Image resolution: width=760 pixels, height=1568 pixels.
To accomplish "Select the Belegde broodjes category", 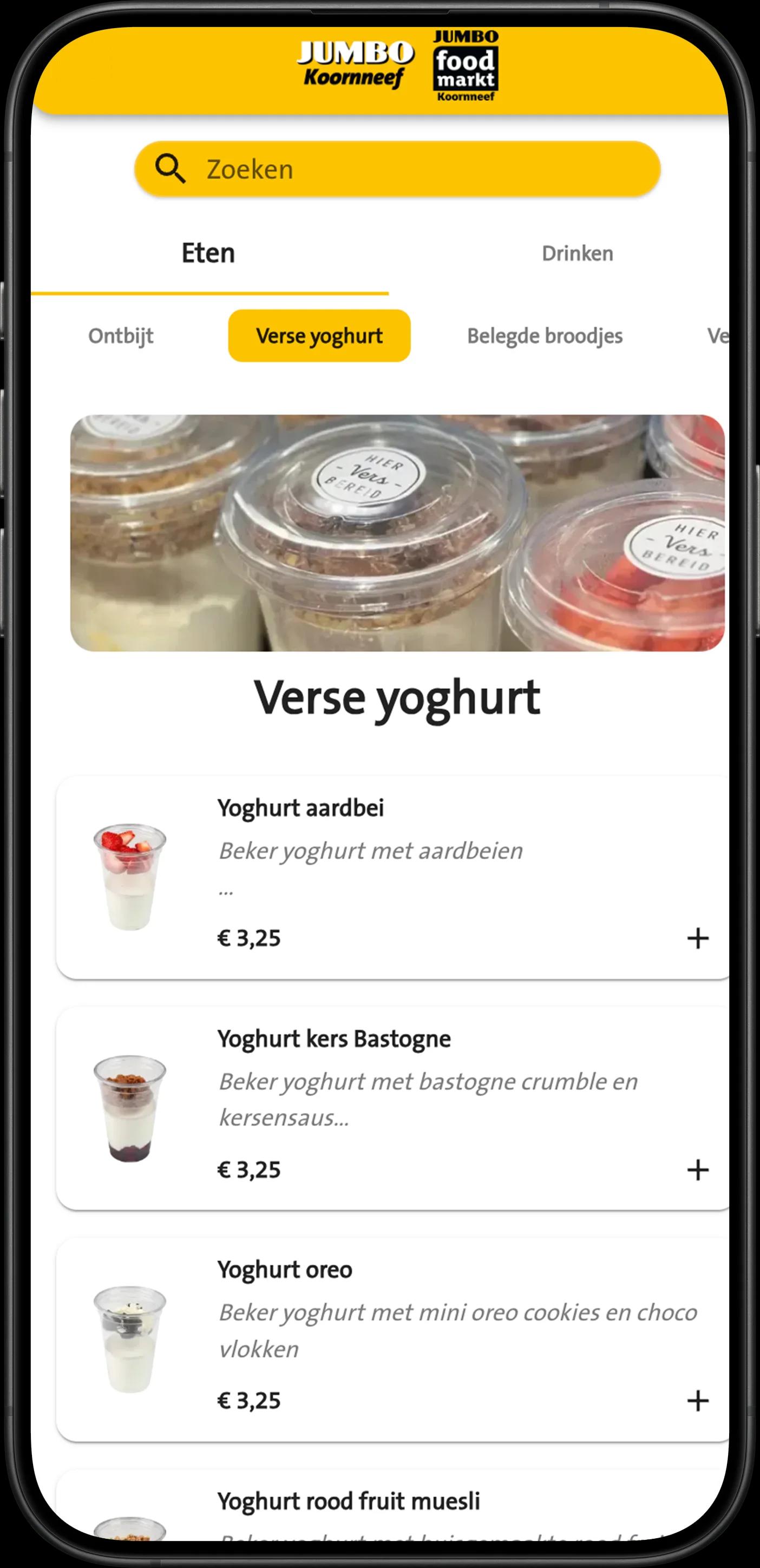I will coord(546,335).
